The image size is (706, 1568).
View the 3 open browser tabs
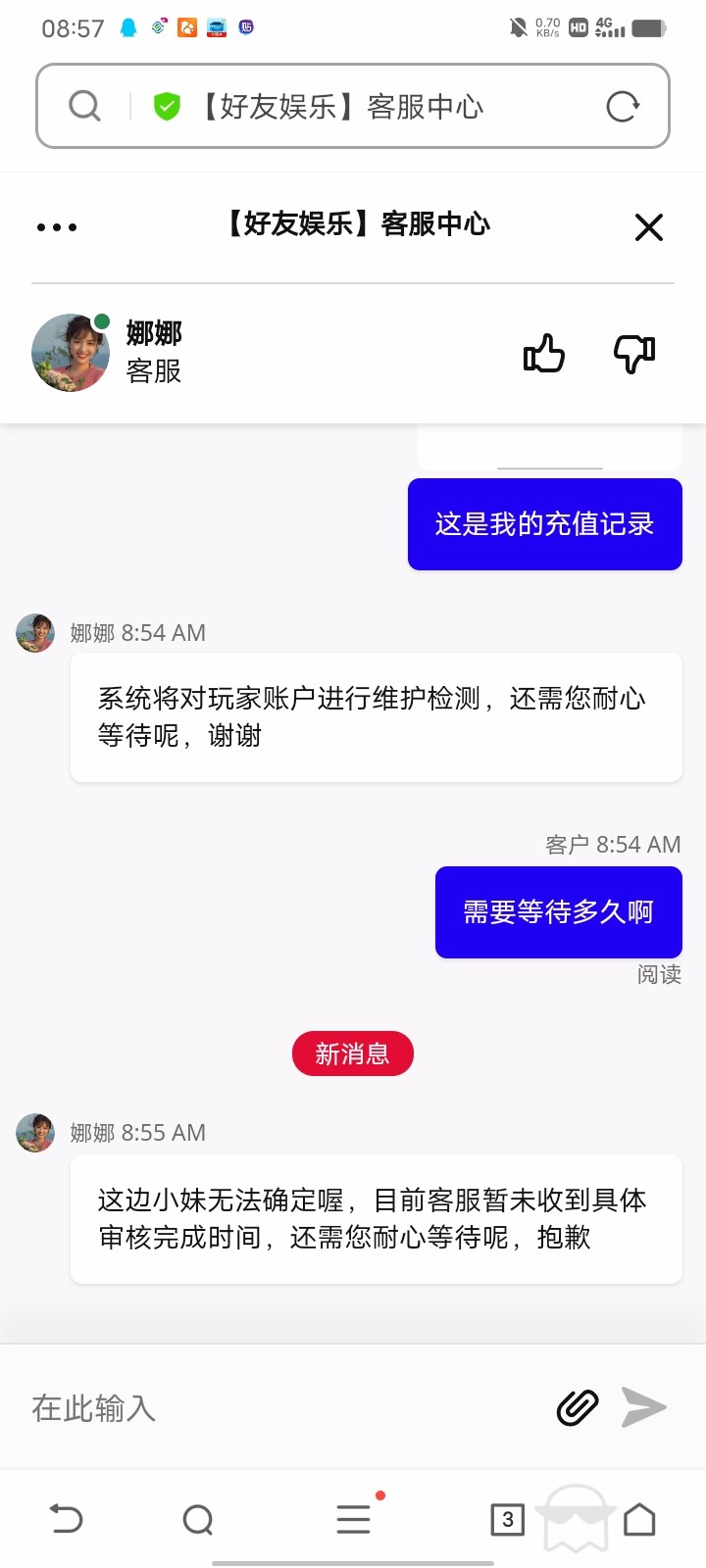pos(507,1520)
